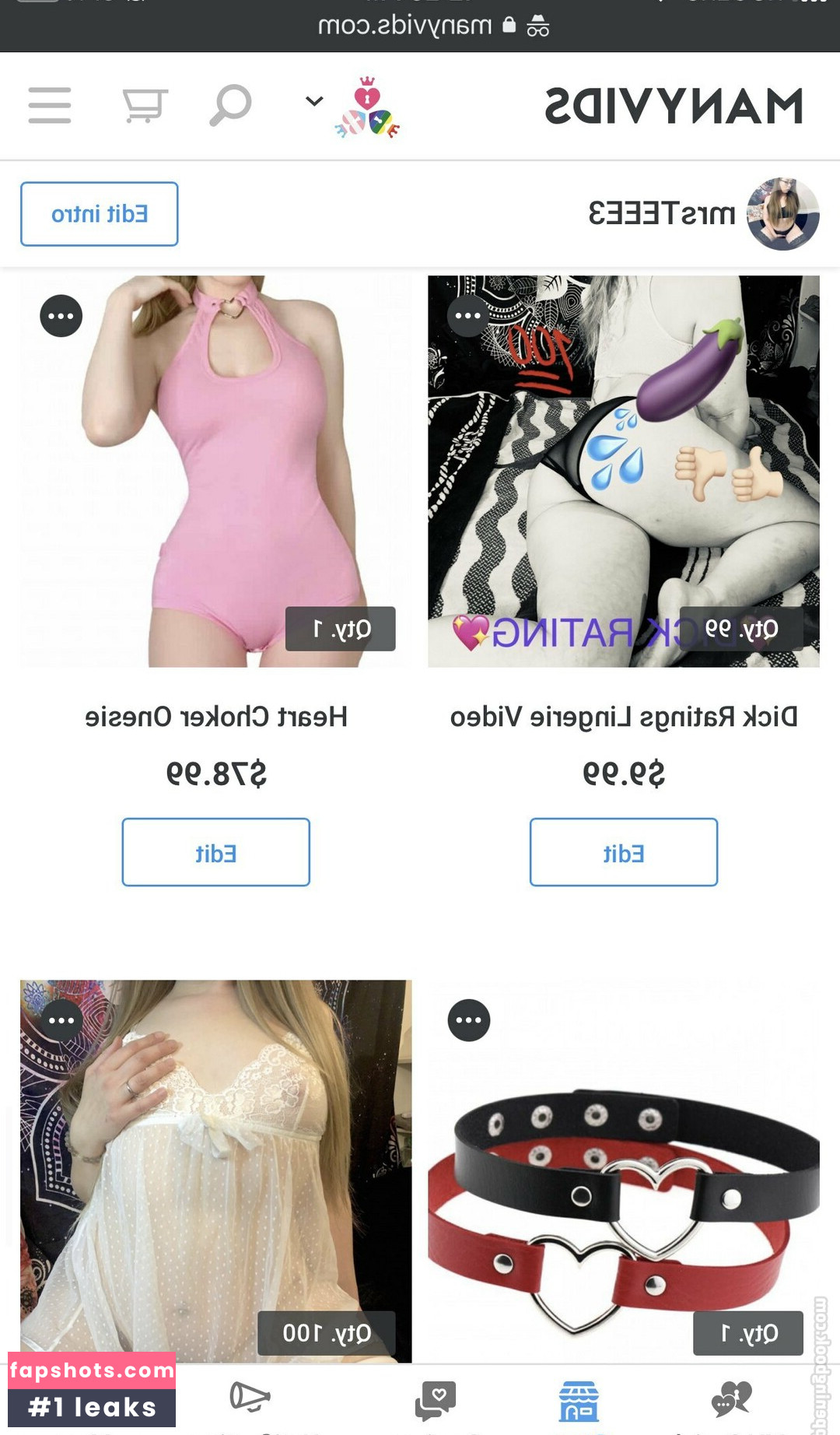This screenshot has width=840, height=1435.
Task: Tap the Edit intro button
Action: [100, 214]
